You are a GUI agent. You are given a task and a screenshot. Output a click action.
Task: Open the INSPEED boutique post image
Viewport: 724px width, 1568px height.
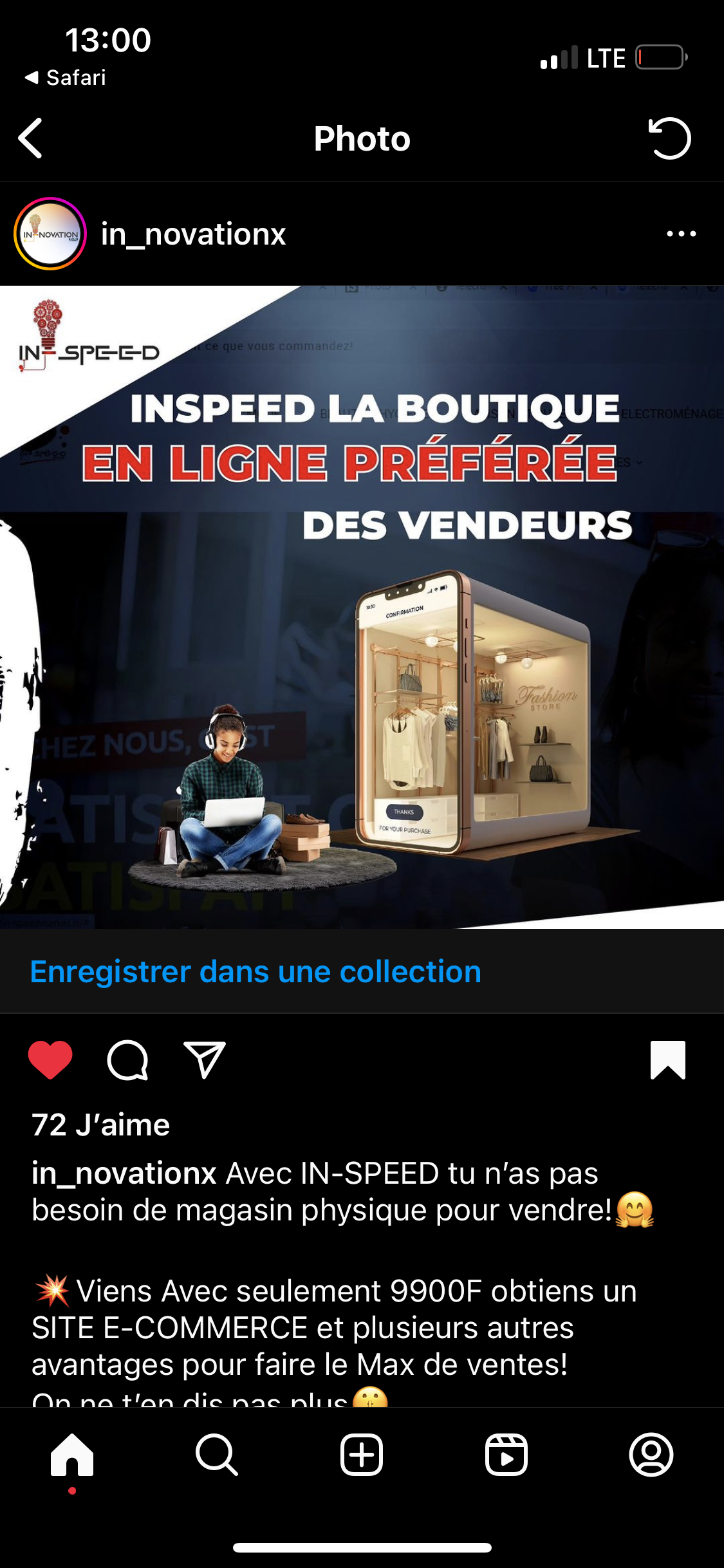point(362,606)
